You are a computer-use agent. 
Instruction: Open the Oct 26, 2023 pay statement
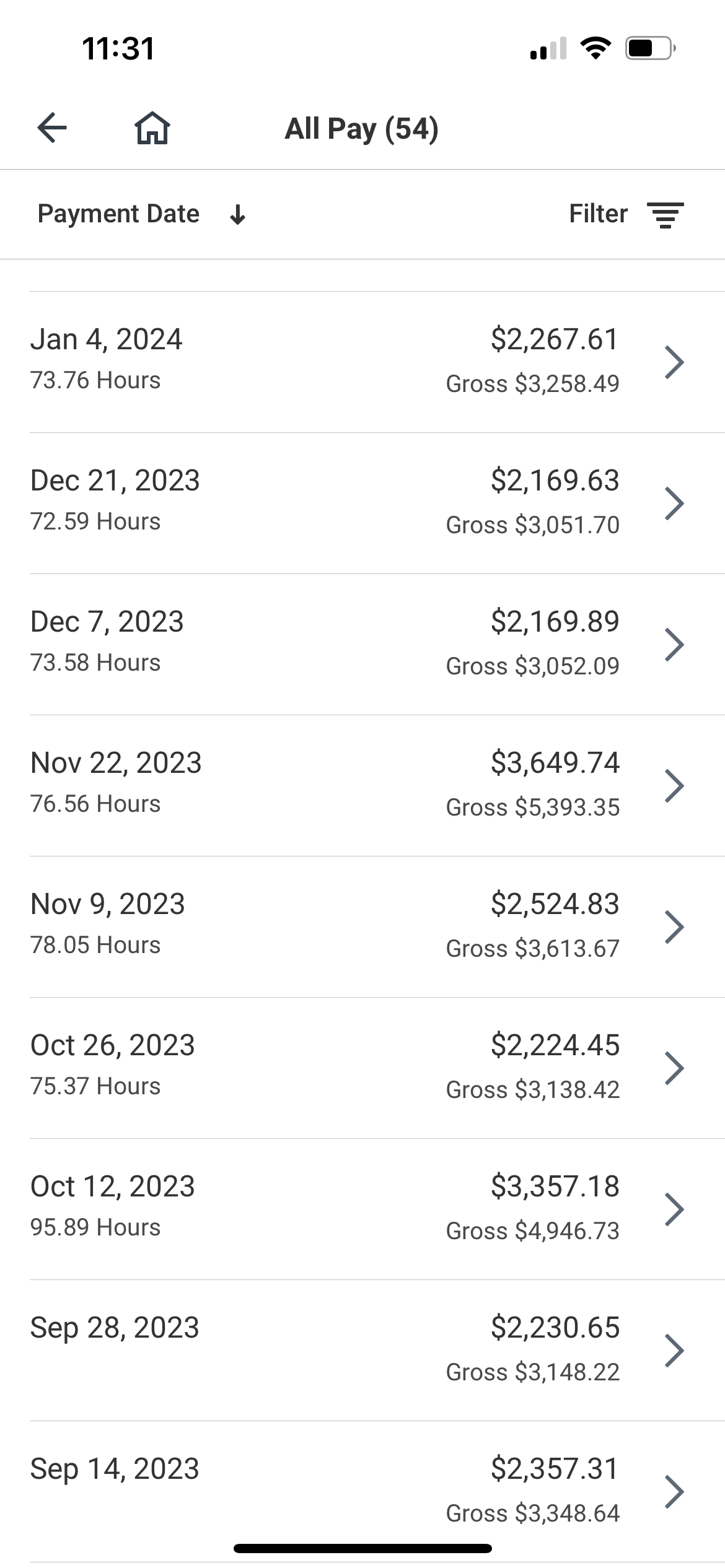coord(362,1068)
